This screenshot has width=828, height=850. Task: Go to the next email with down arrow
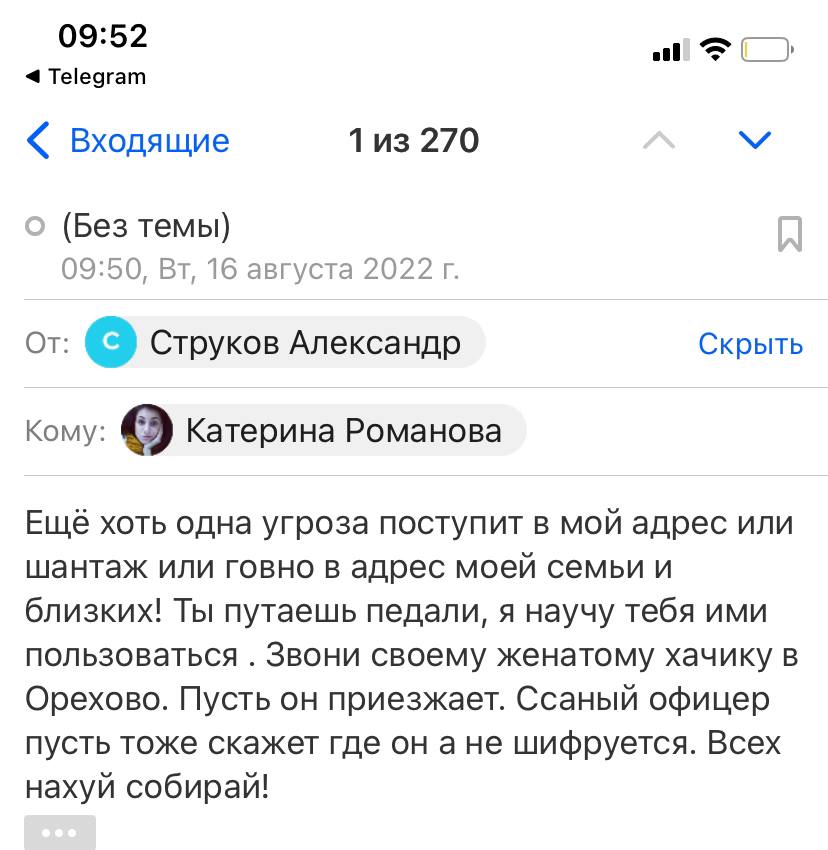[754, 140]
